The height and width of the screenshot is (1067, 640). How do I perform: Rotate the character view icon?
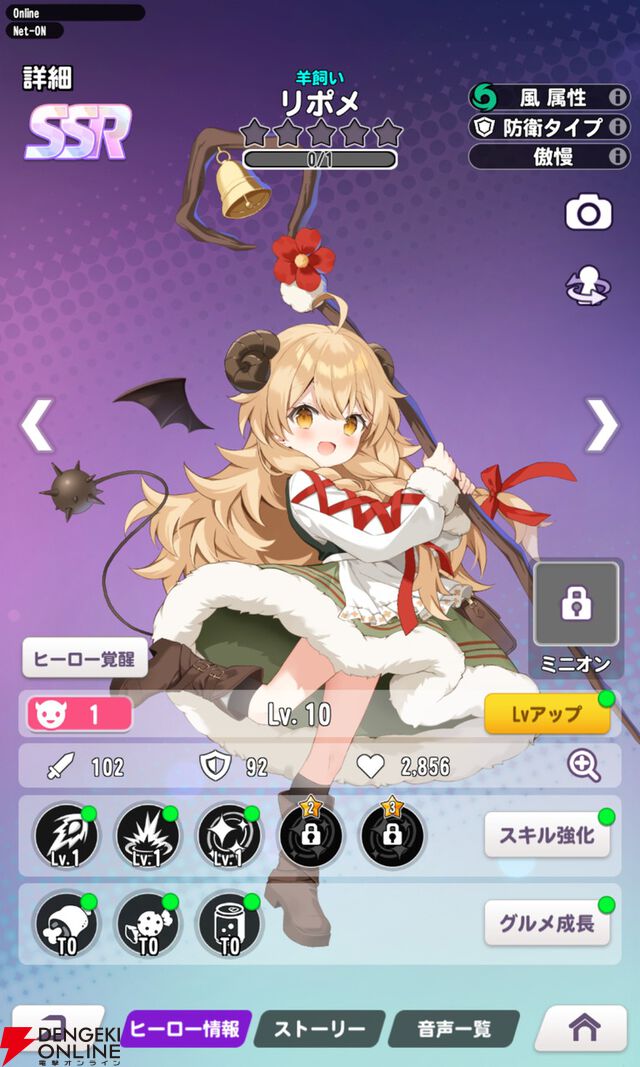click(x=589, y=285)
